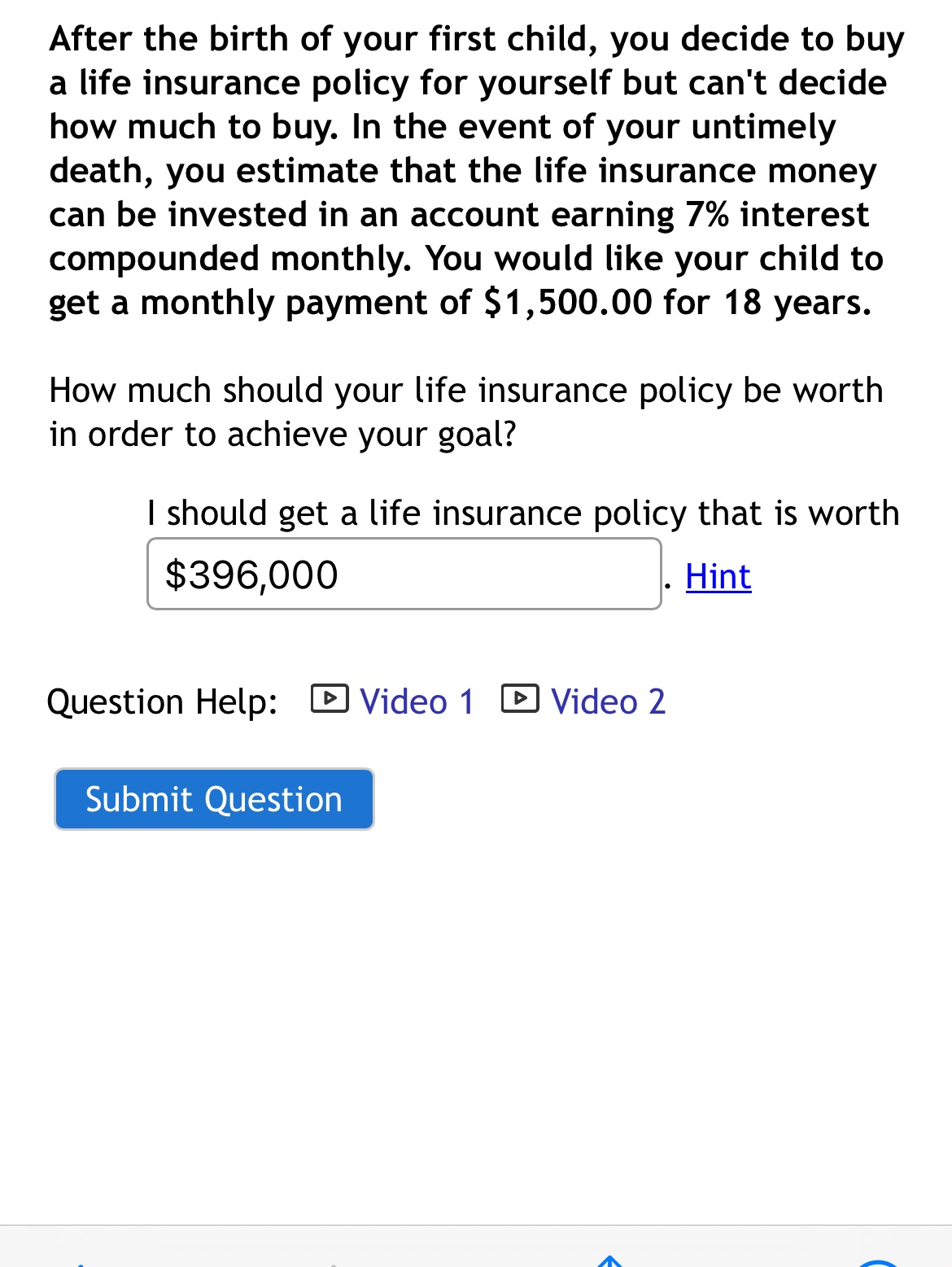The width and height of the screenshot is (952, 1267).
Task: Click the play icon beside Video 2
Action: 521,698
